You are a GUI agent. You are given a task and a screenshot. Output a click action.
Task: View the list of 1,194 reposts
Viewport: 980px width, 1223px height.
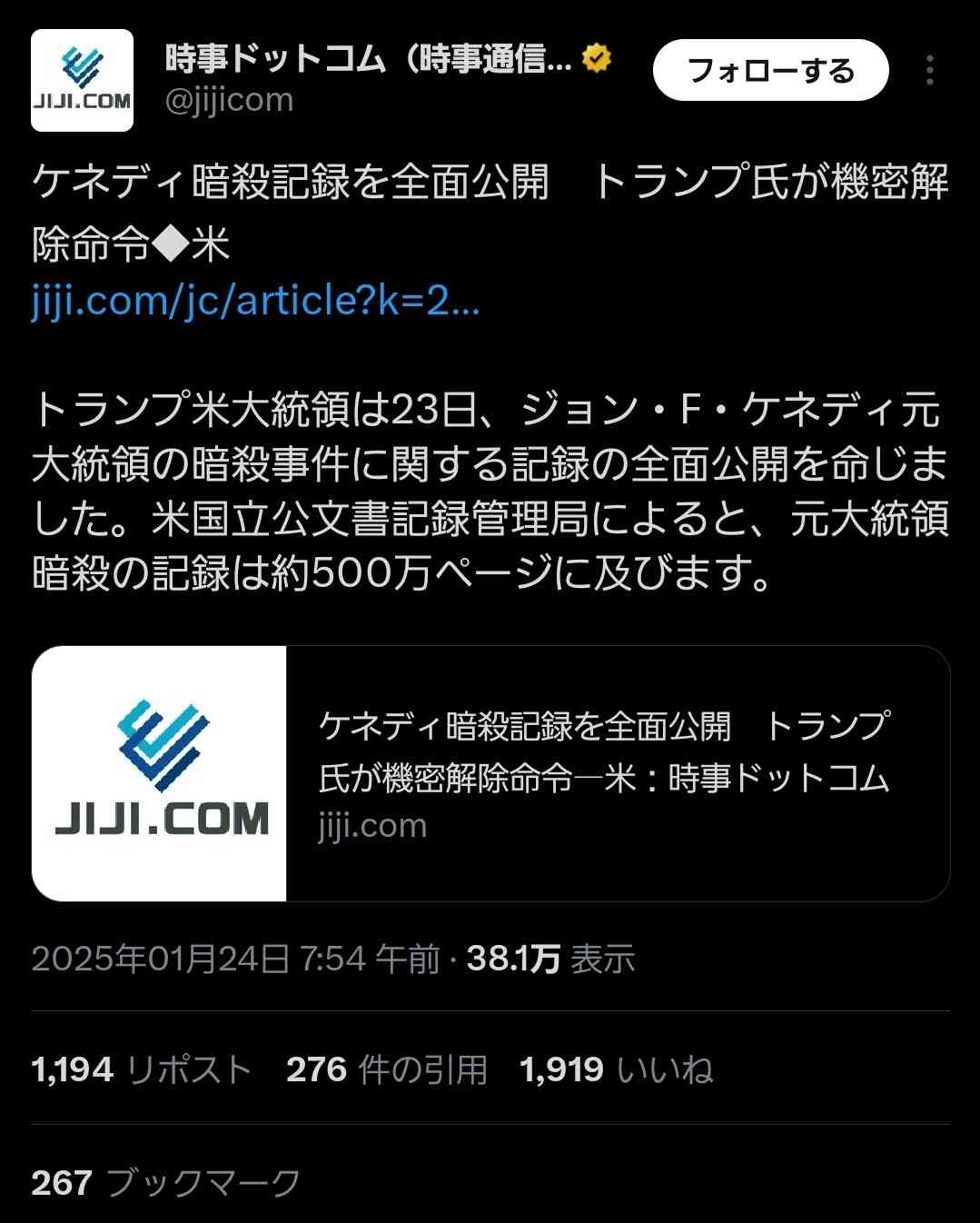click(141, 1069)
